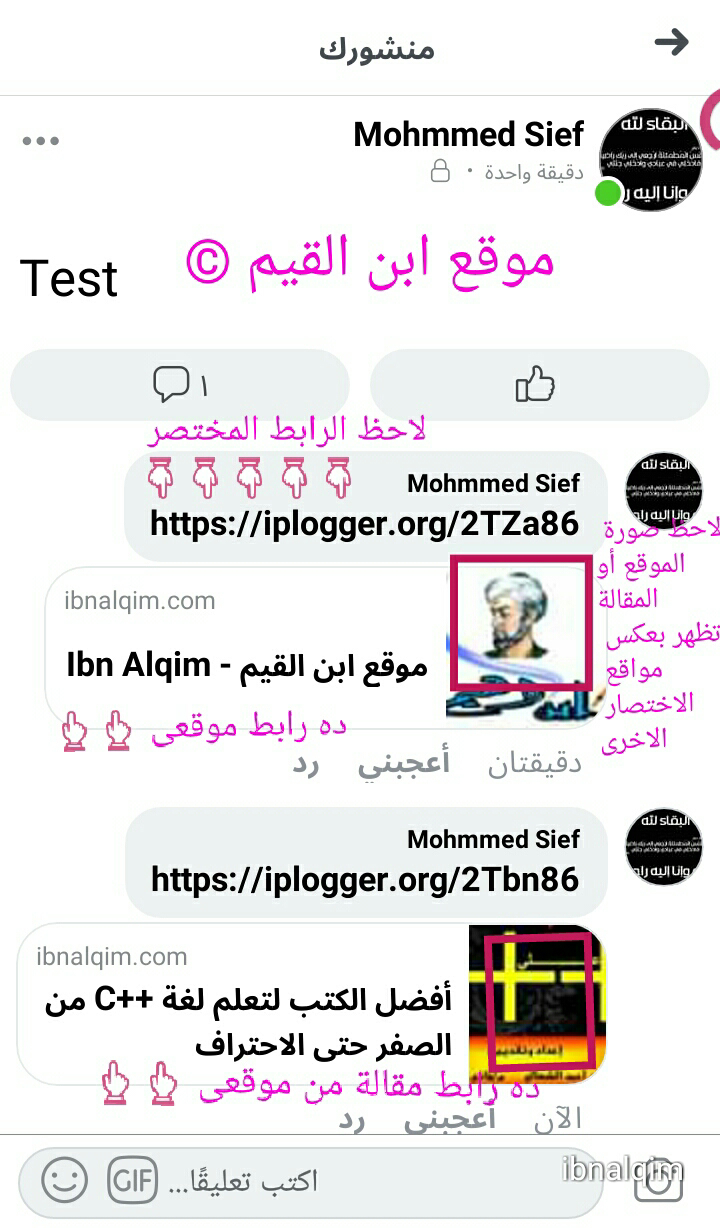The width and height of the screenshot is (720, 1228).
Task: Like the comment containing the 2TZa86 link
Action: [404, 764]
